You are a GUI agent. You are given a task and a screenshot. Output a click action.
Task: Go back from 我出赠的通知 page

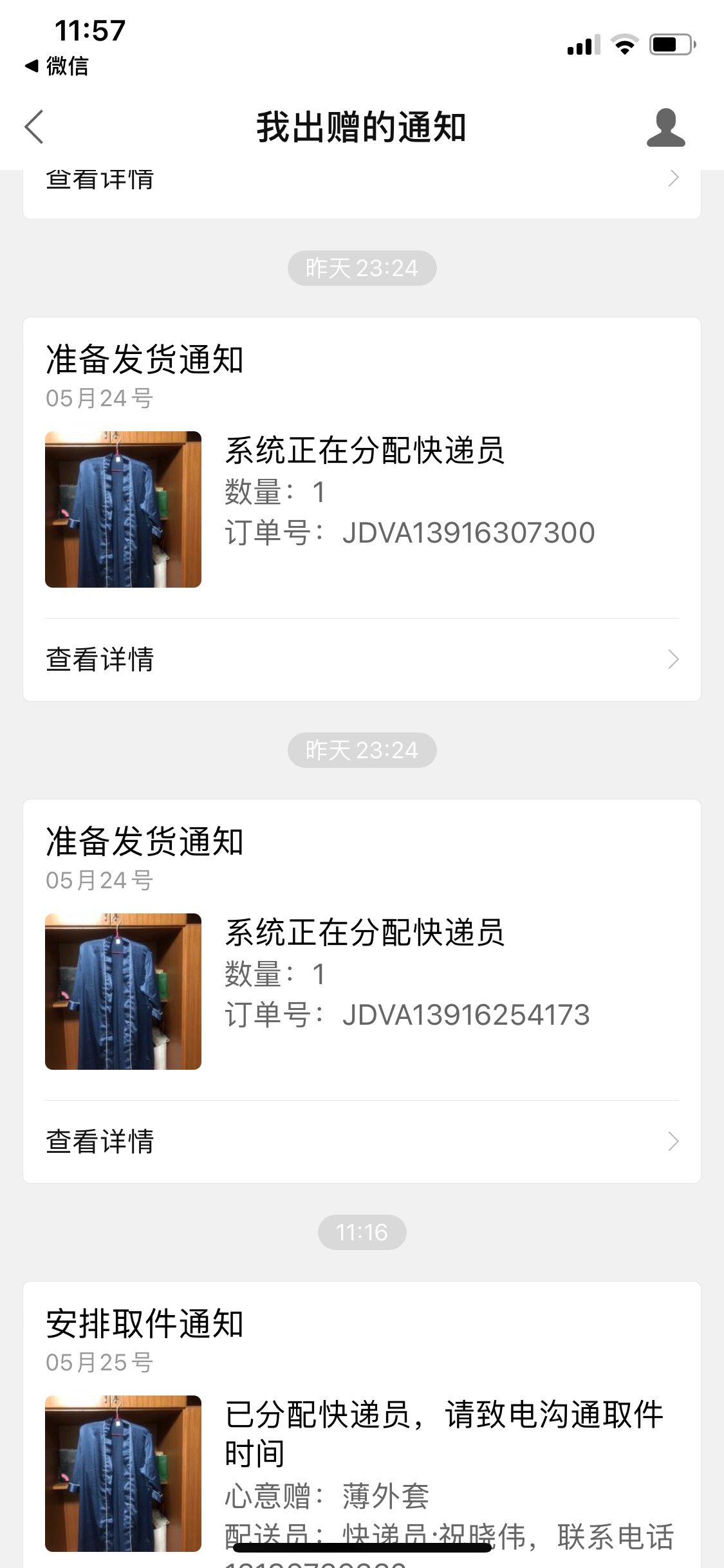click(35, 127)
